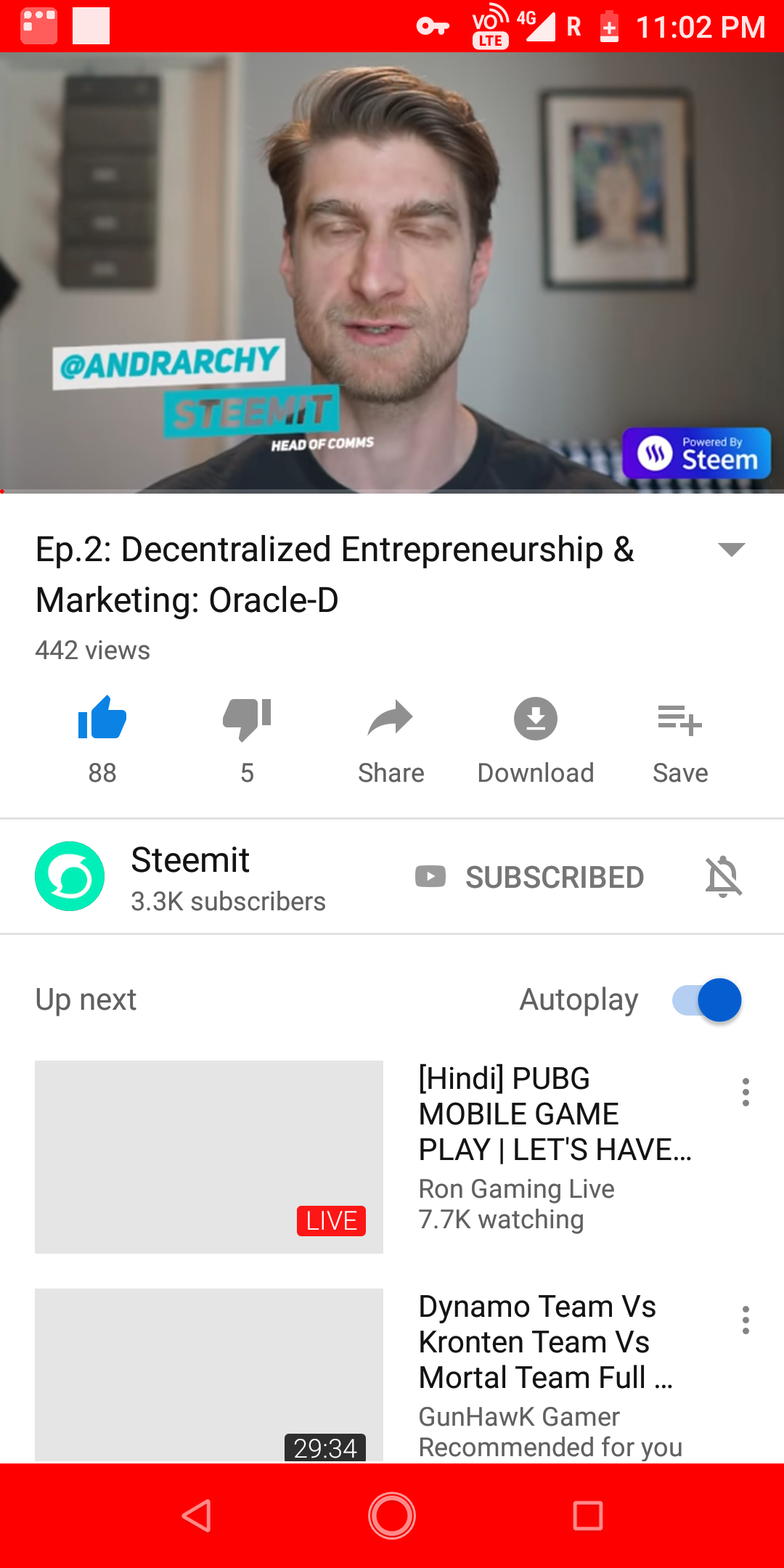Image resolution: width=784 pixels, height=1568 pixels.
Task: Open the Steemit channel page
Action: click(190, 876)
